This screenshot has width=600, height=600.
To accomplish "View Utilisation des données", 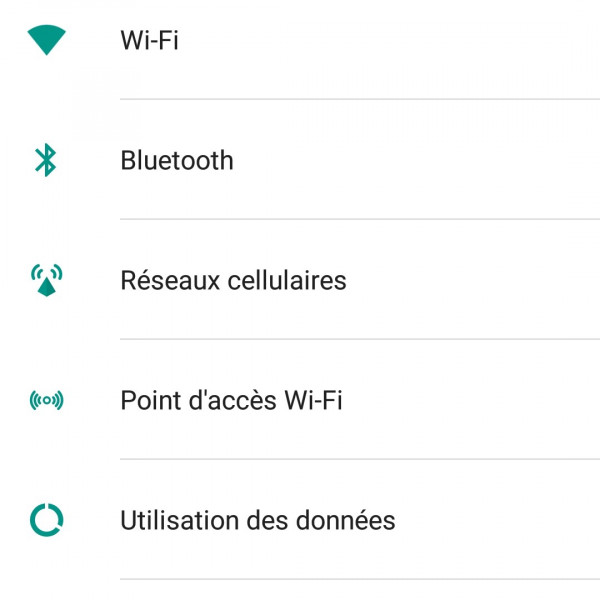I will click(x=257, y=521).
